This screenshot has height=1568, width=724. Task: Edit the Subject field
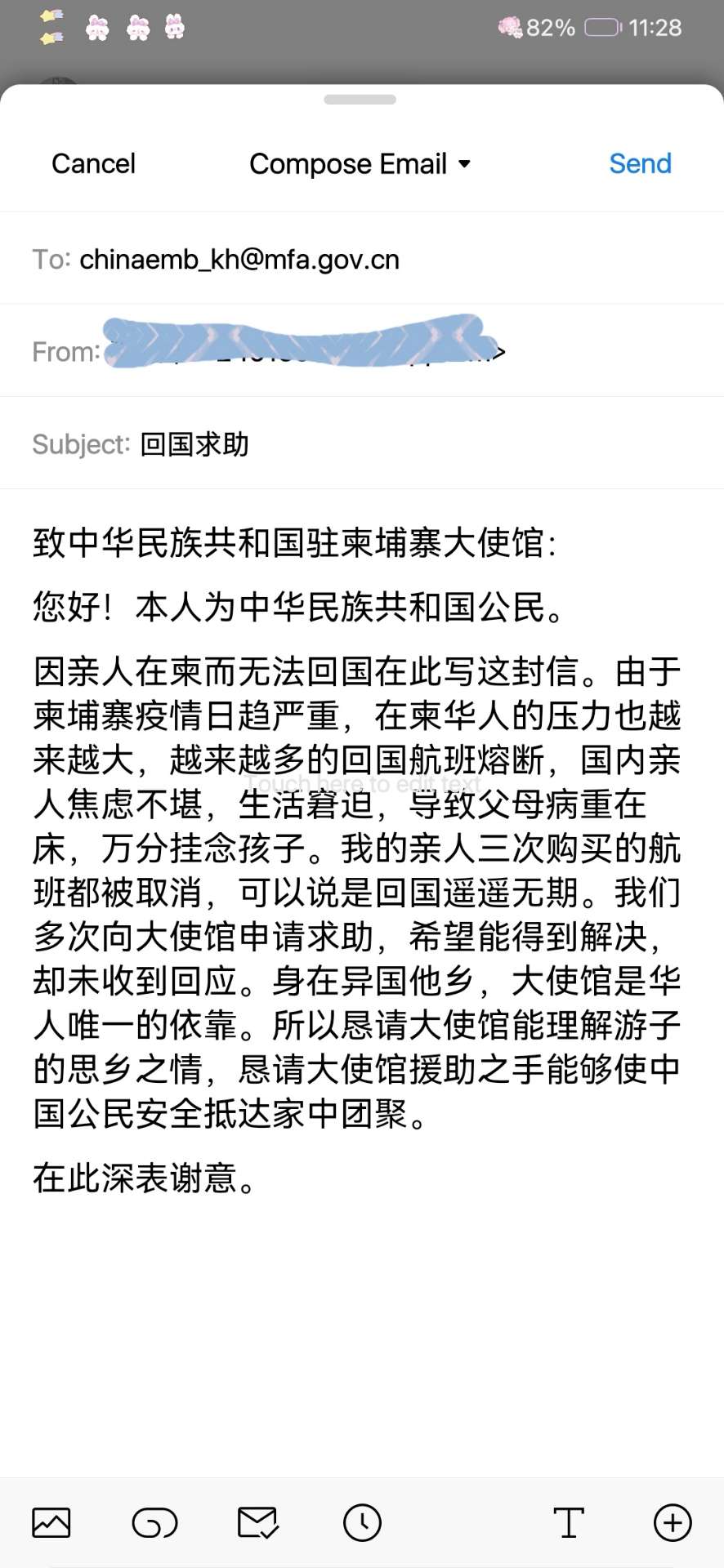pyautogui.click(x=362, y=443)
